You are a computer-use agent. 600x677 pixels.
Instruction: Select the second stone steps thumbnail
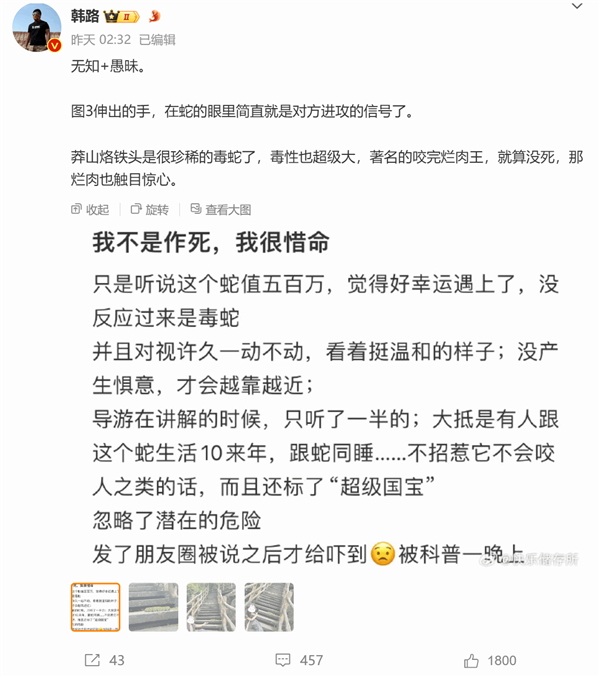tap(153, 606)
